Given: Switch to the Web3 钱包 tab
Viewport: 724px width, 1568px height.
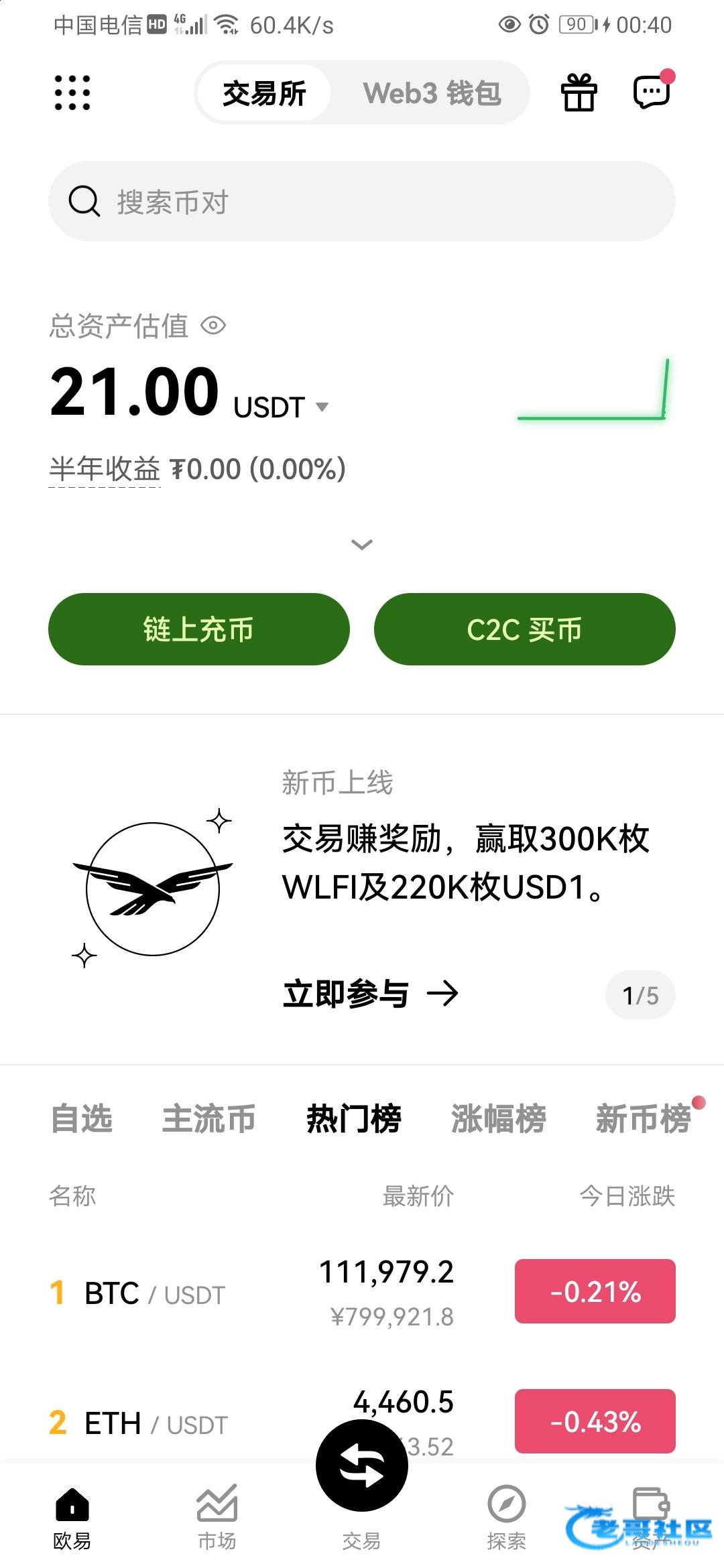Looking at the screenshot, I should click(x=432, y=92).
